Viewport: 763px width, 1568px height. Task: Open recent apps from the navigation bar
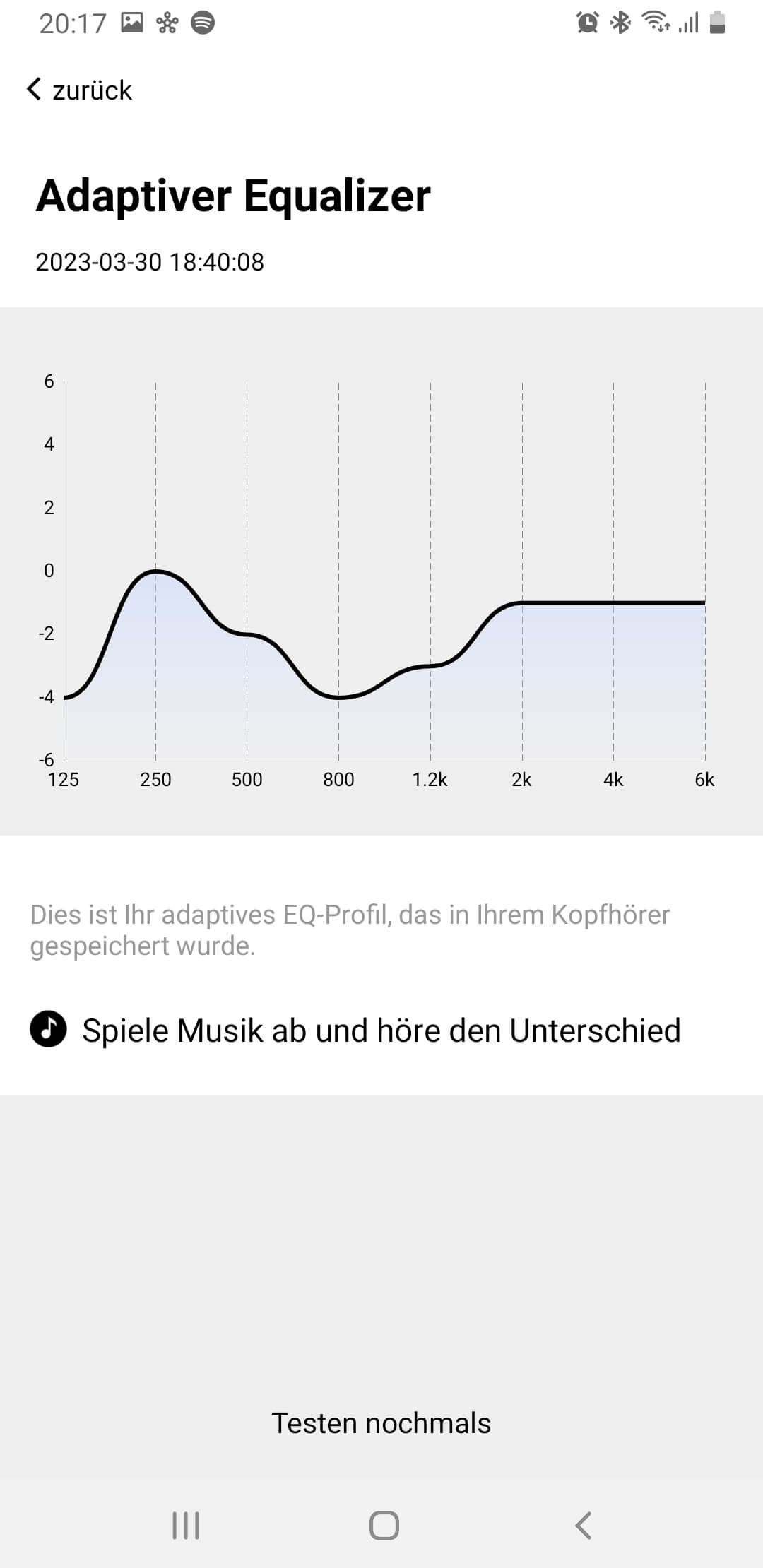pyautogui.click(x=186, y=1525)
